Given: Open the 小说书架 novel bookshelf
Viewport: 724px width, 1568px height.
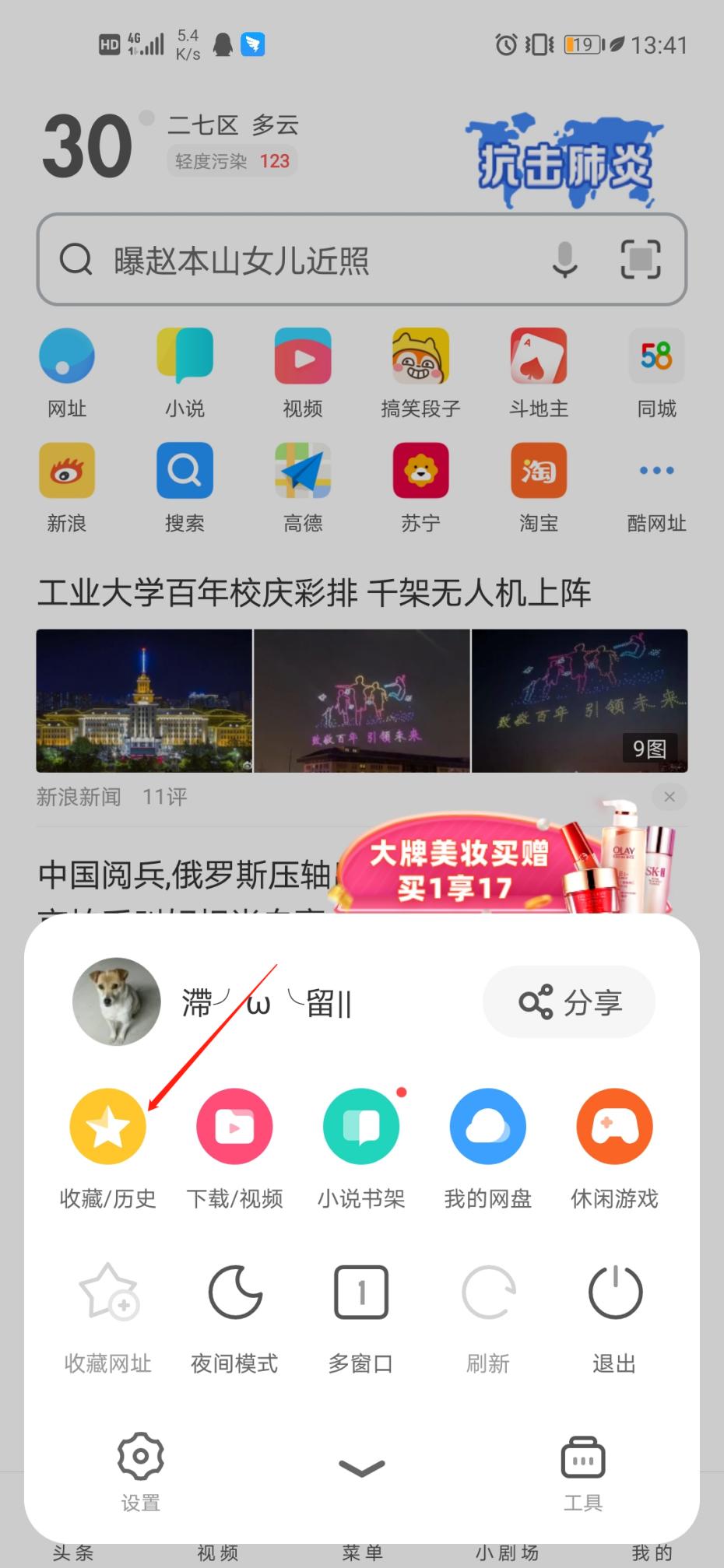Looking at the screenshot, I should click(360, 1126).
